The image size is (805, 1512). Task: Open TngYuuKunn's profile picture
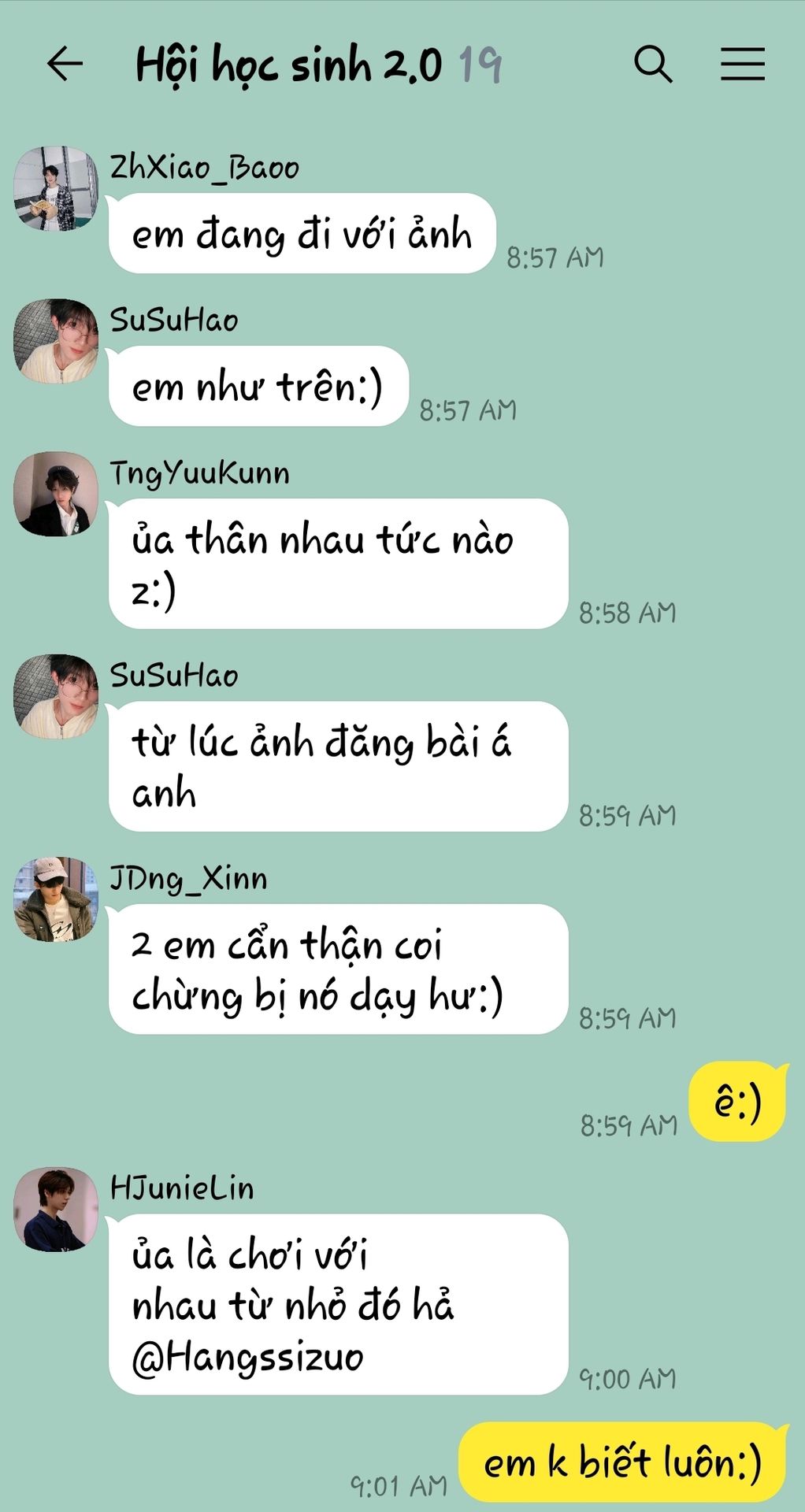pos(56,494)
